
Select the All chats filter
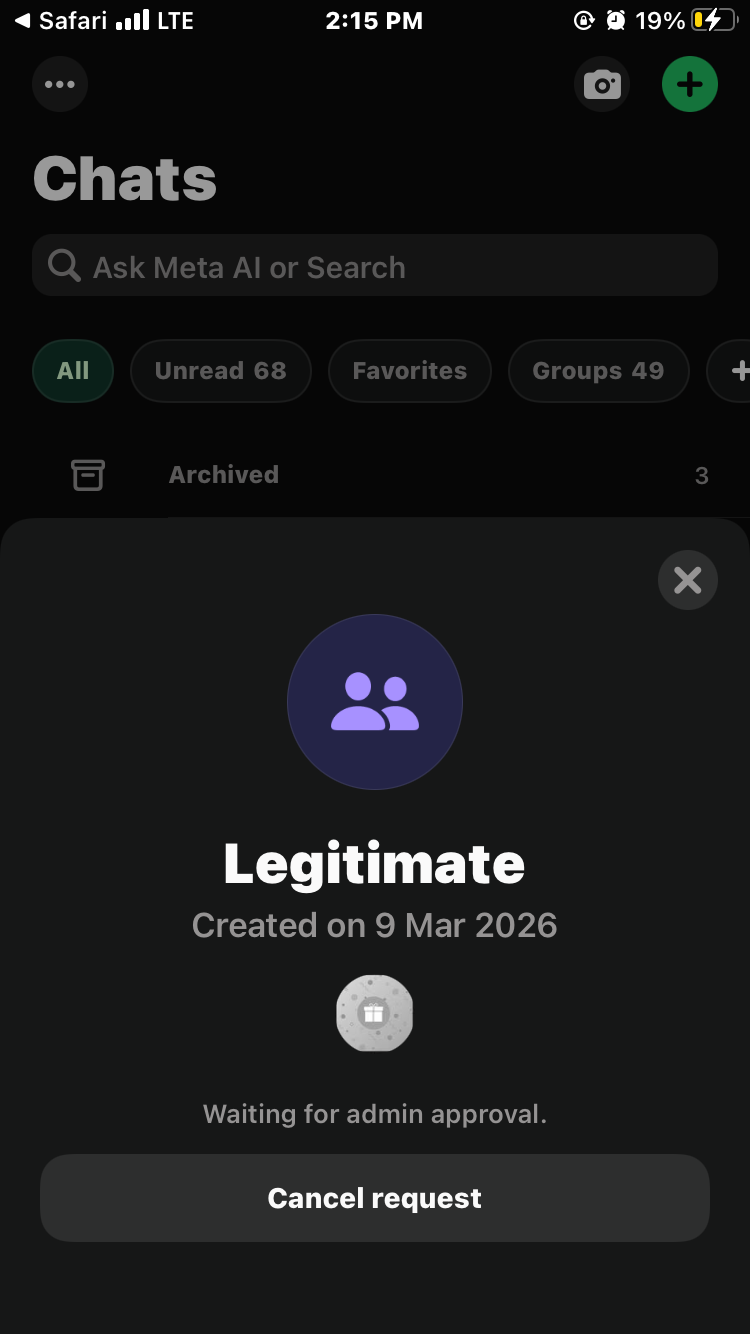point(73,371)
